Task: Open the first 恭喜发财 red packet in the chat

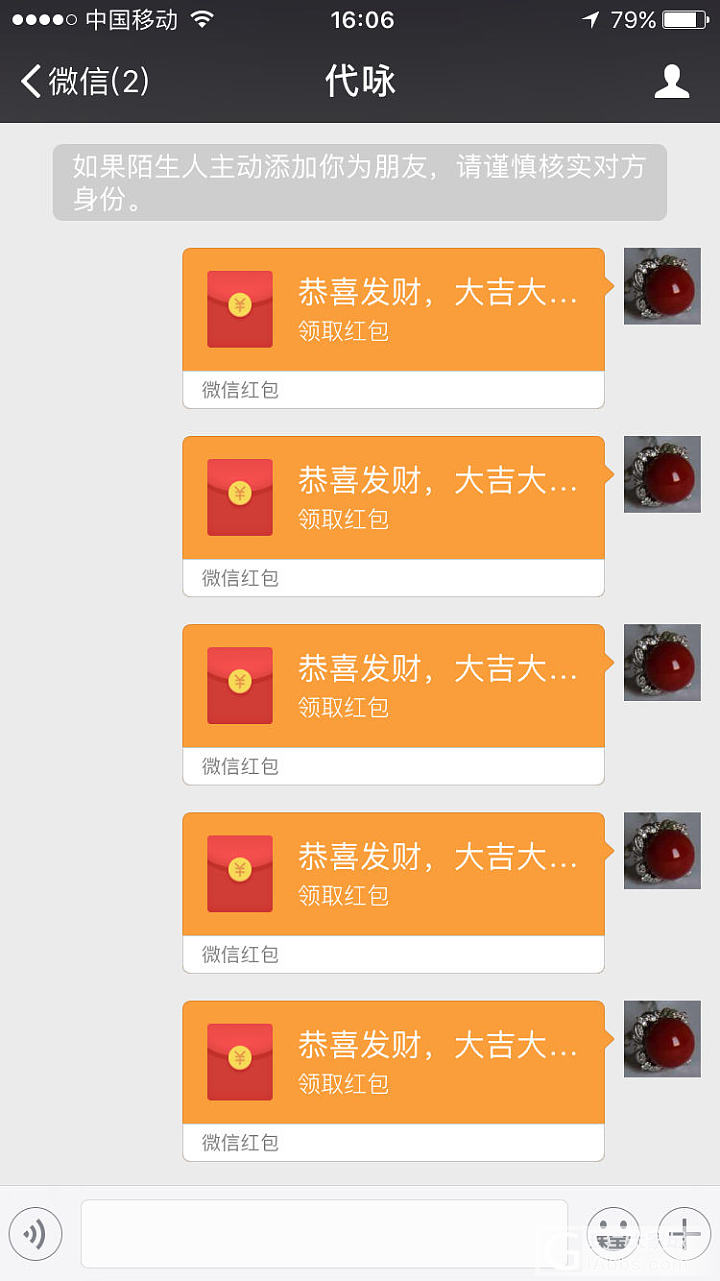Action: [x=393, y=310]
